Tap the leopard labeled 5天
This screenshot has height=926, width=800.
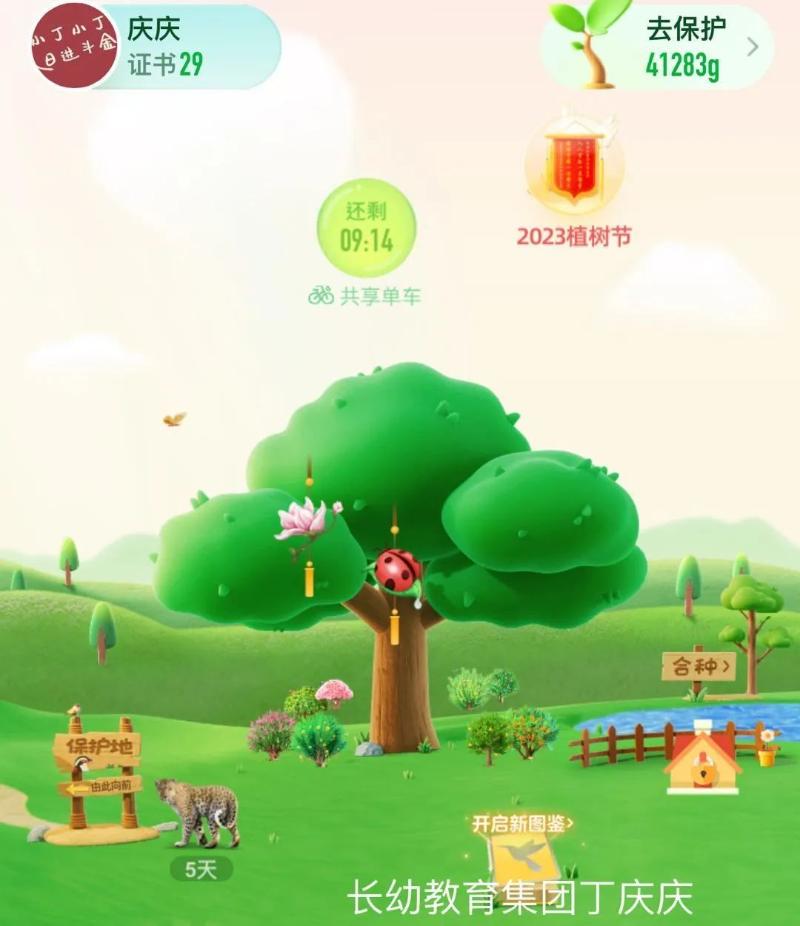click(200, 808)
